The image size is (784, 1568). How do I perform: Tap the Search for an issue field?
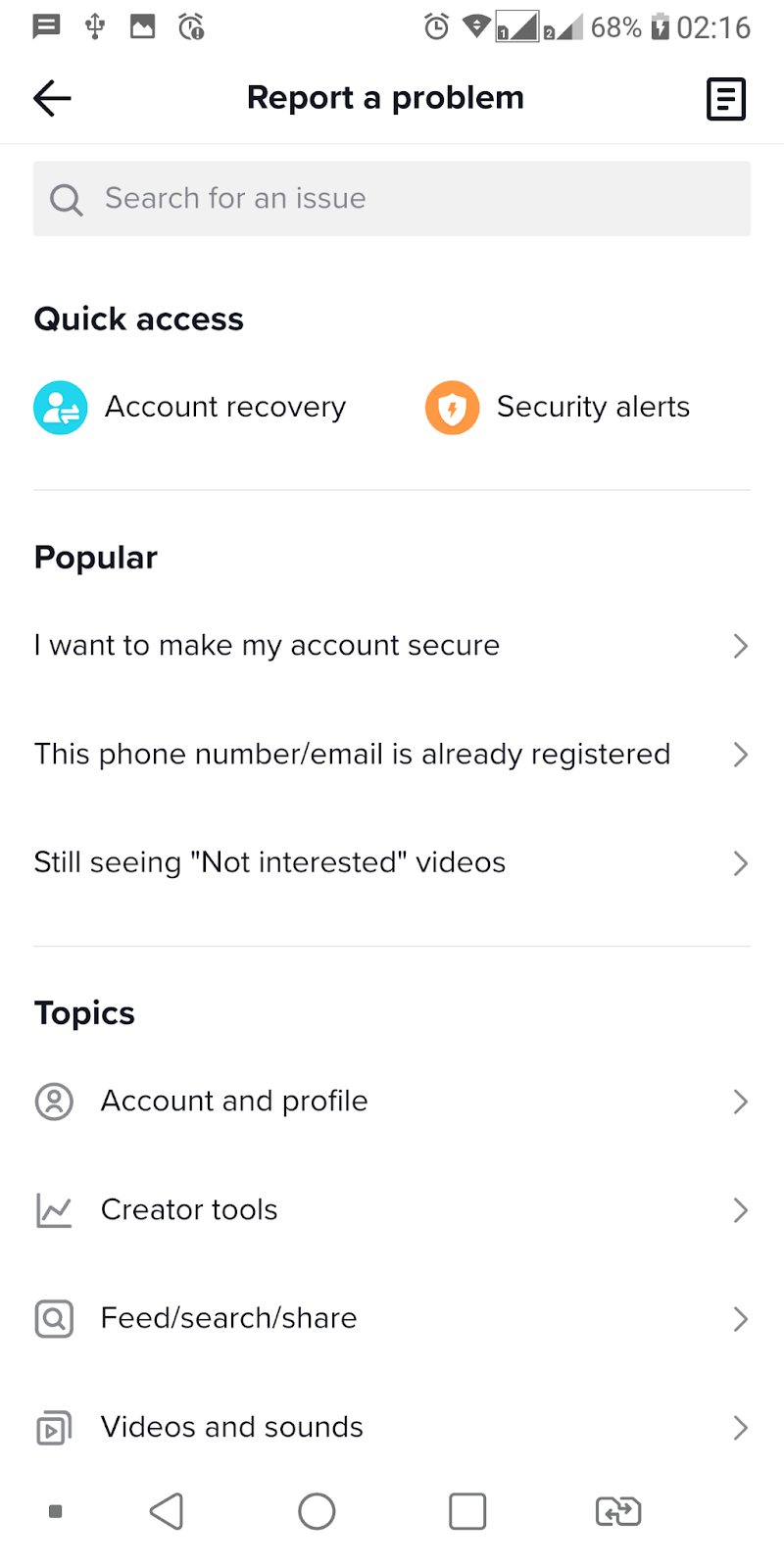point(392,199)
